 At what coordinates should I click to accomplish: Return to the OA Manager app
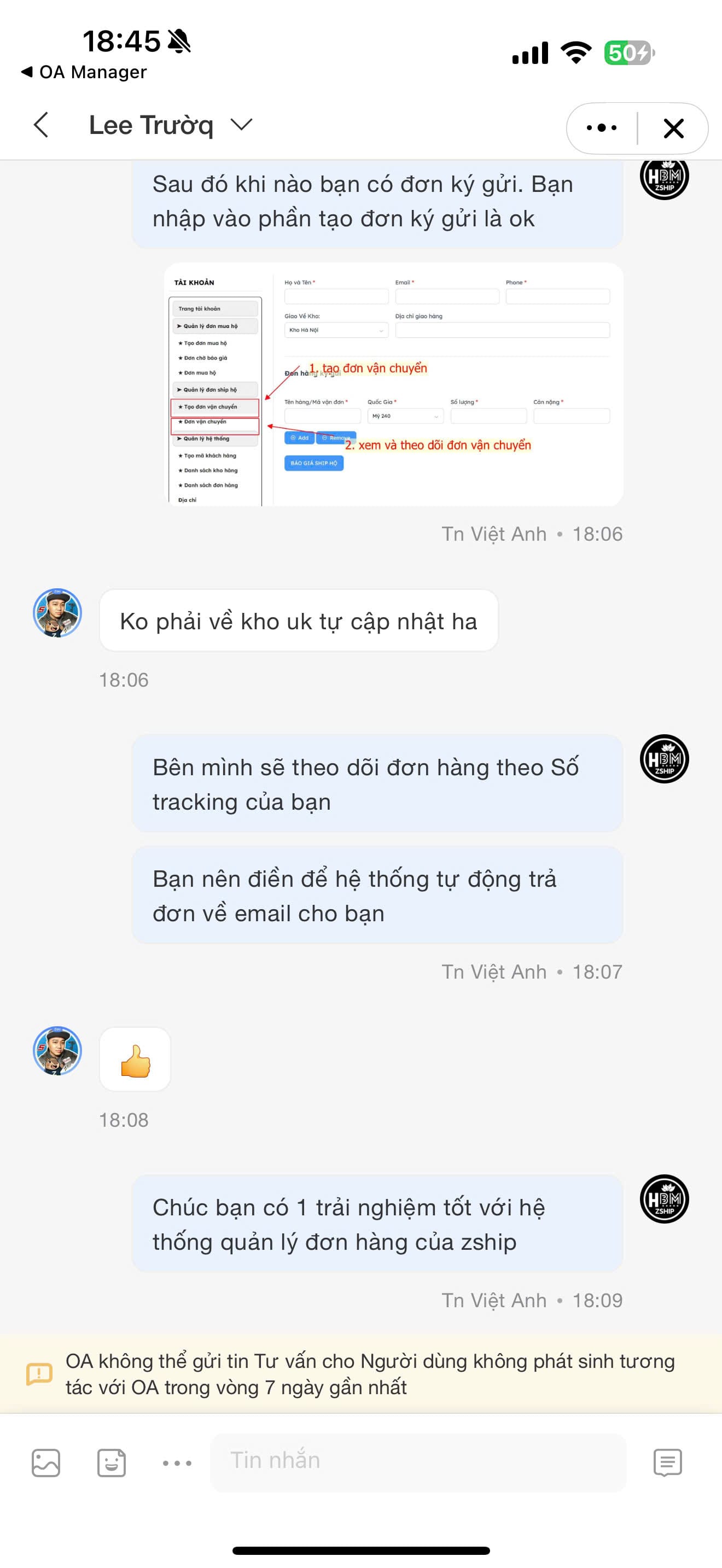coord(84,72)
